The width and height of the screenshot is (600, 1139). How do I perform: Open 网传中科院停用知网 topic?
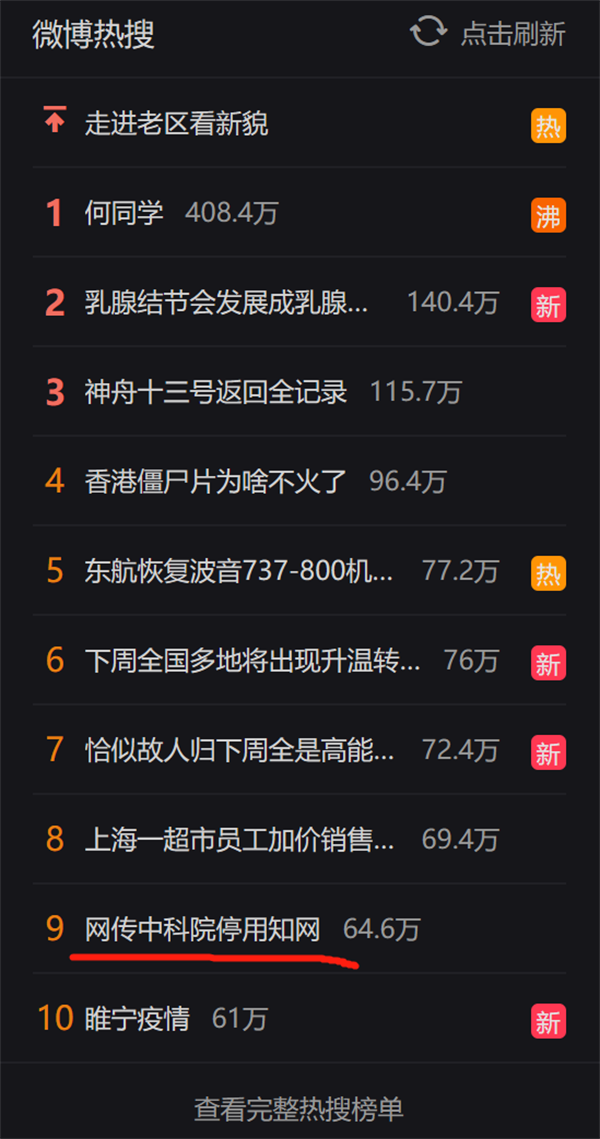203,929
